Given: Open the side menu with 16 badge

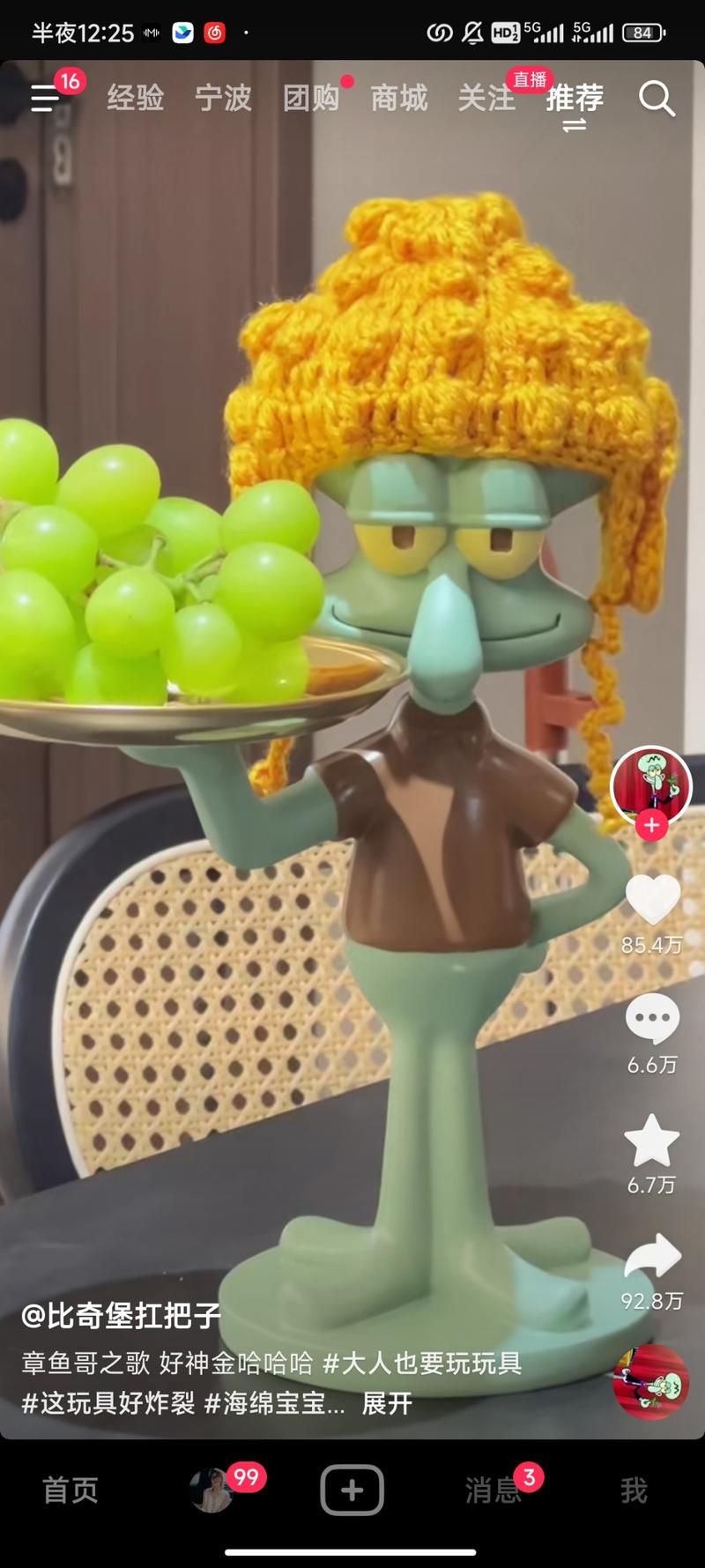Looking at the screenshot, I should pyautogui.click(x=45, y=98).
